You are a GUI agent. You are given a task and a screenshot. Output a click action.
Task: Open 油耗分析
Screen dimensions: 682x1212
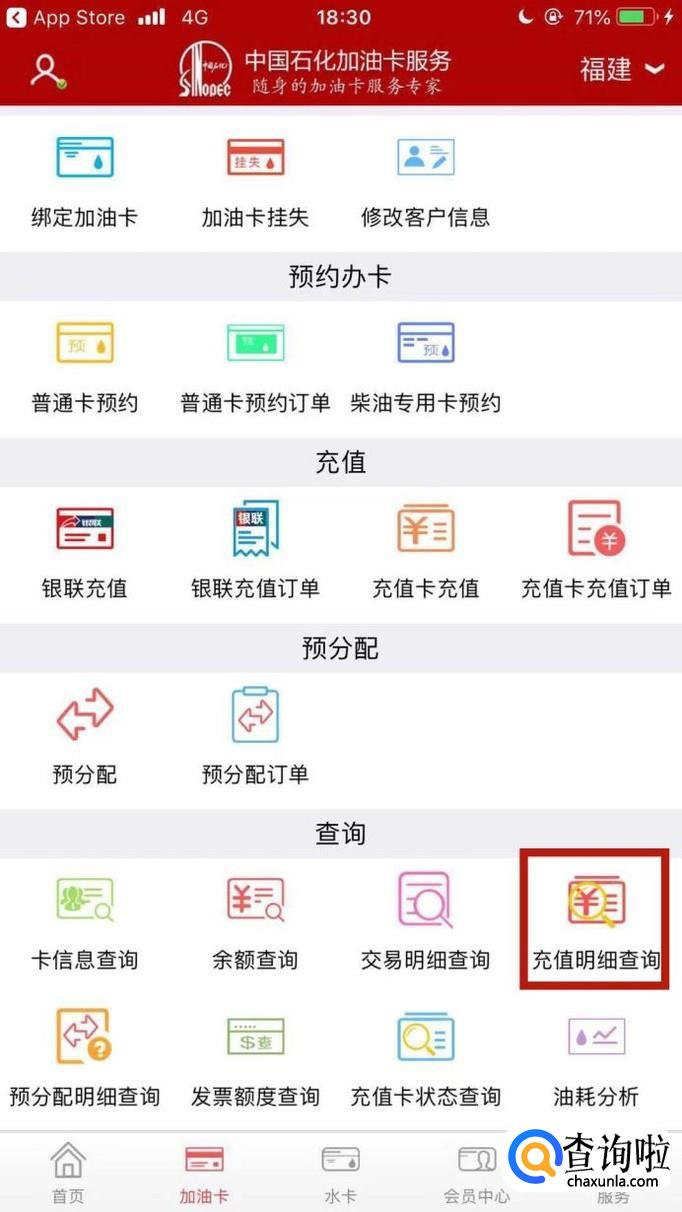click(596, 1060)
